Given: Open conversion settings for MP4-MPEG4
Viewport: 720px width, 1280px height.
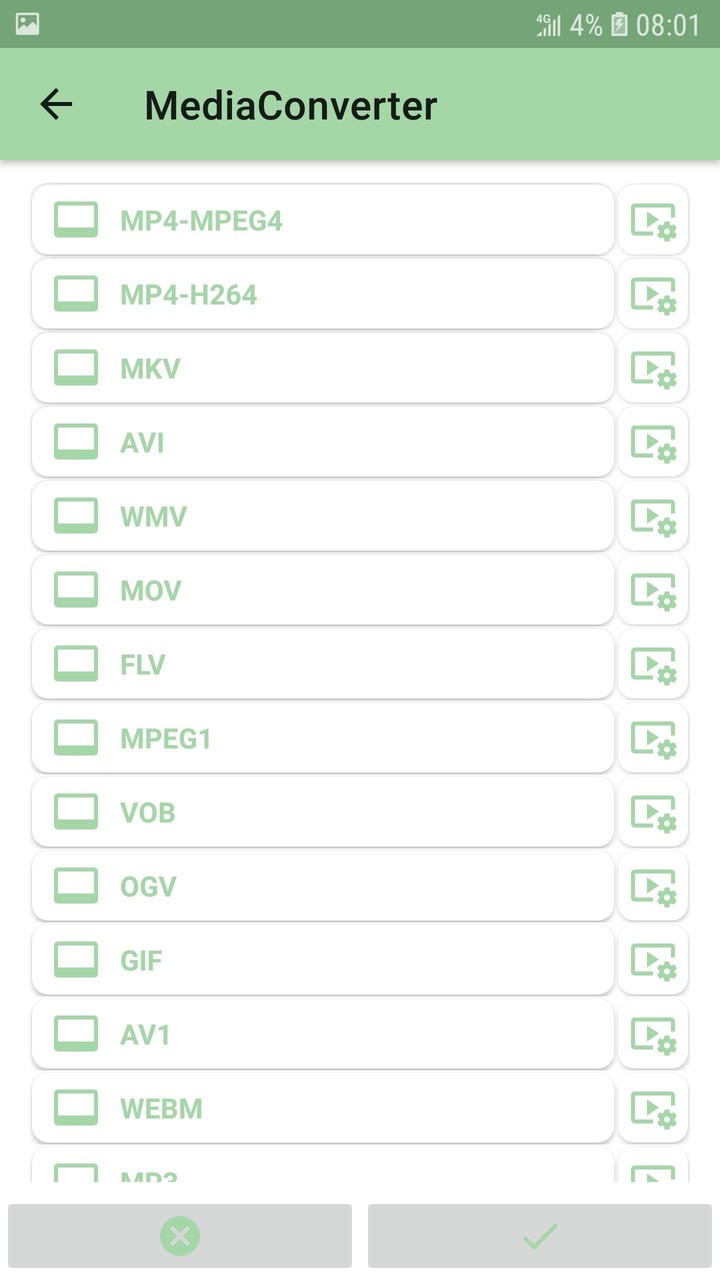Looking at the screenshot, I should click(653, 220).
